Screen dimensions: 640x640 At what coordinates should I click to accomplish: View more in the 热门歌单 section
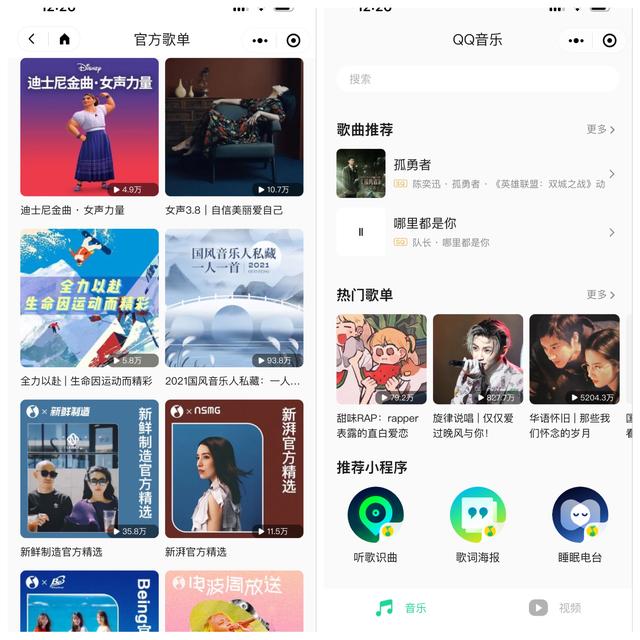coord(600,295)
